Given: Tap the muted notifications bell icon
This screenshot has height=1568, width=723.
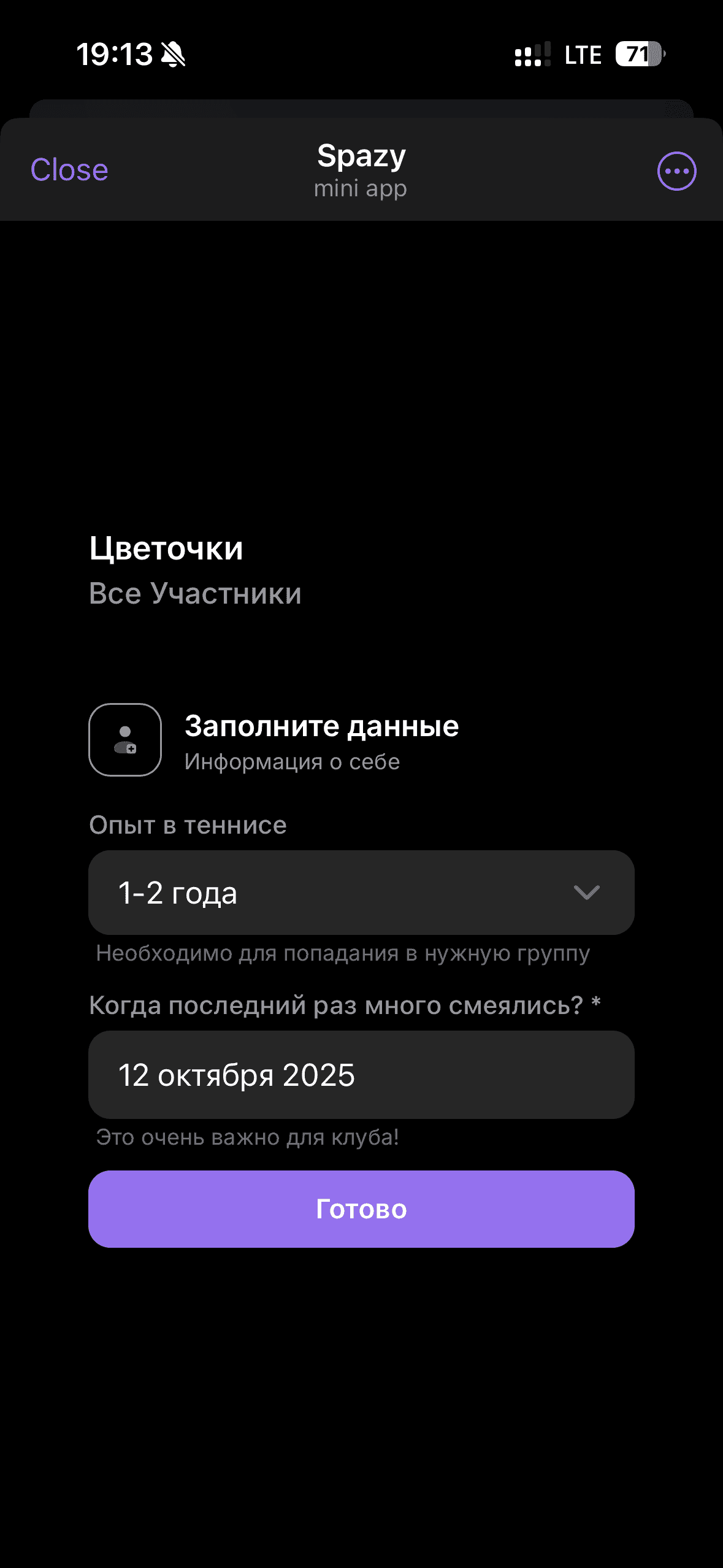Looking at the screenshot, I should pos(174,54).
